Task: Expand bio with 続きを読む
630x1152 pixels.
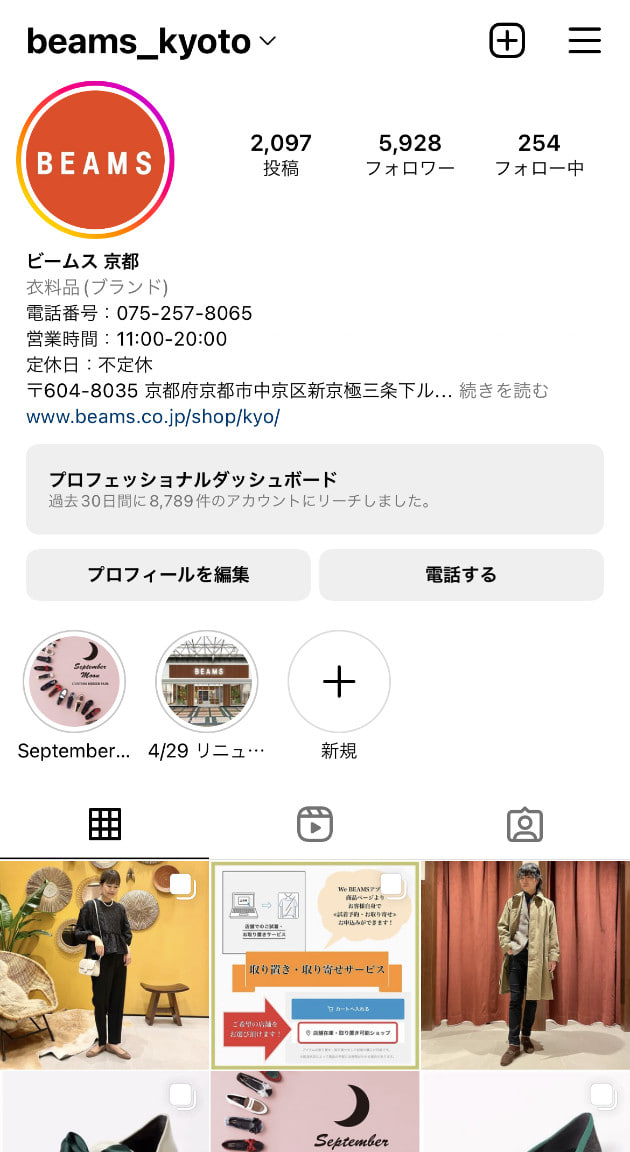Action: (503, 390)
